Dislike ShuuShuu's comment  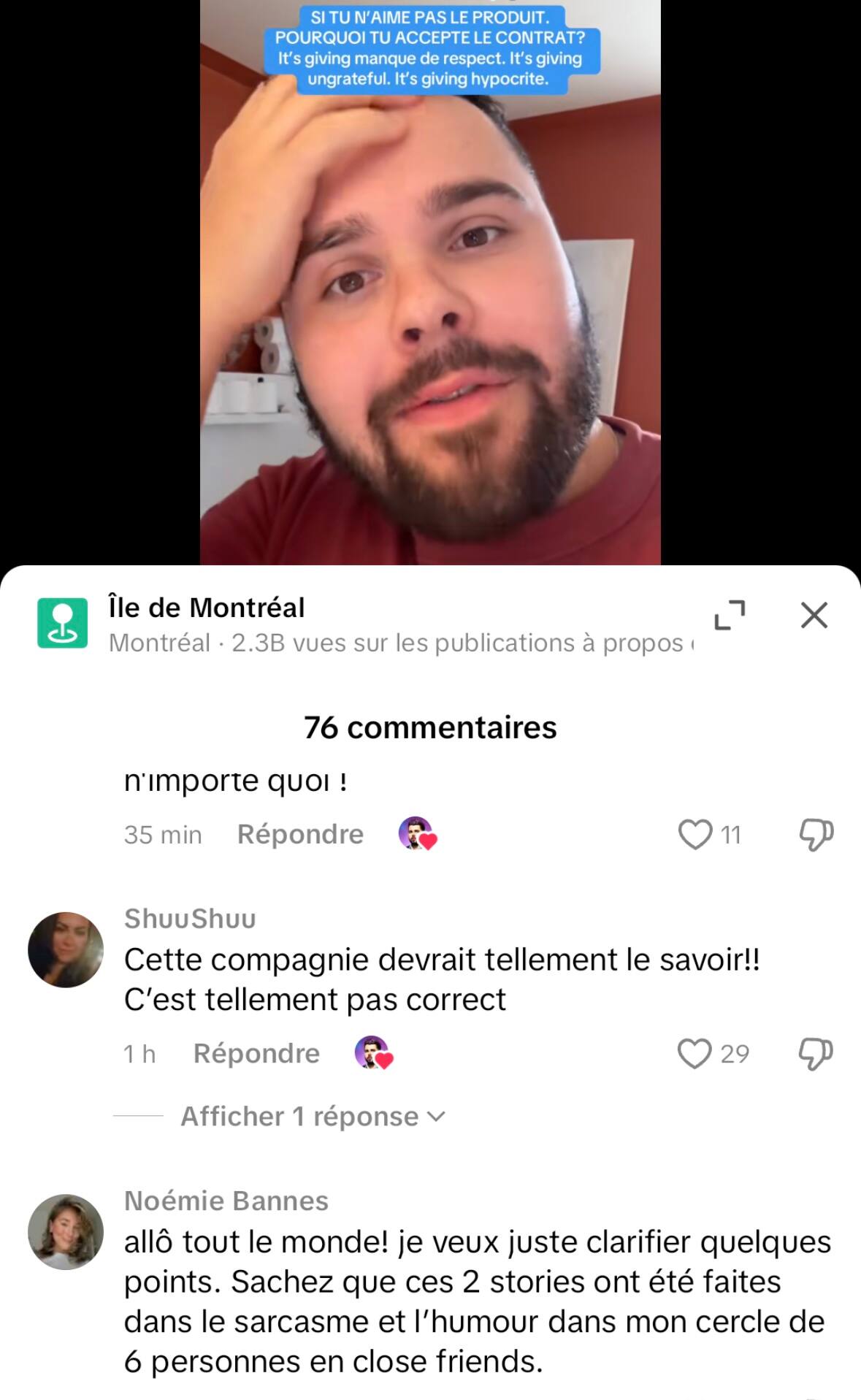click(x=816, y=1053)
